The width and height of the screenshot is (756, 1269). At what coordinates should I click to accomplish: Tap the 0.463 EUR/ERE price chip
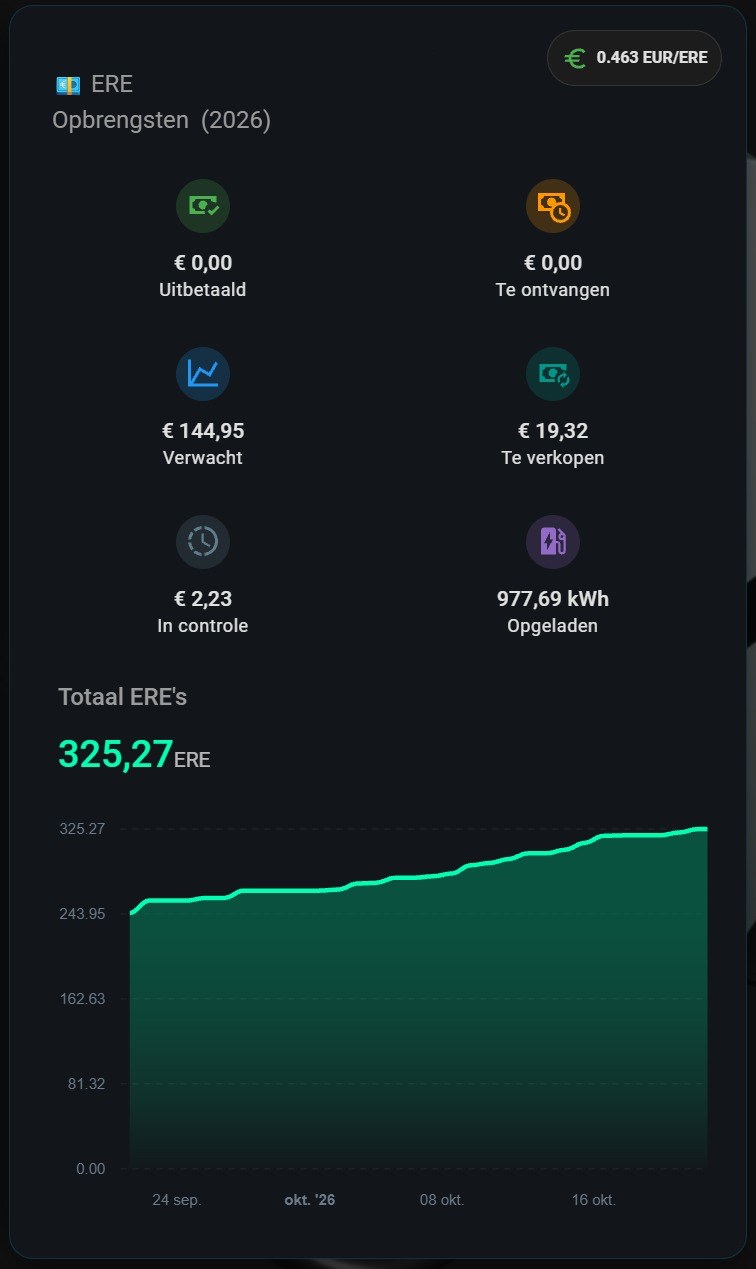click(634, 58)
